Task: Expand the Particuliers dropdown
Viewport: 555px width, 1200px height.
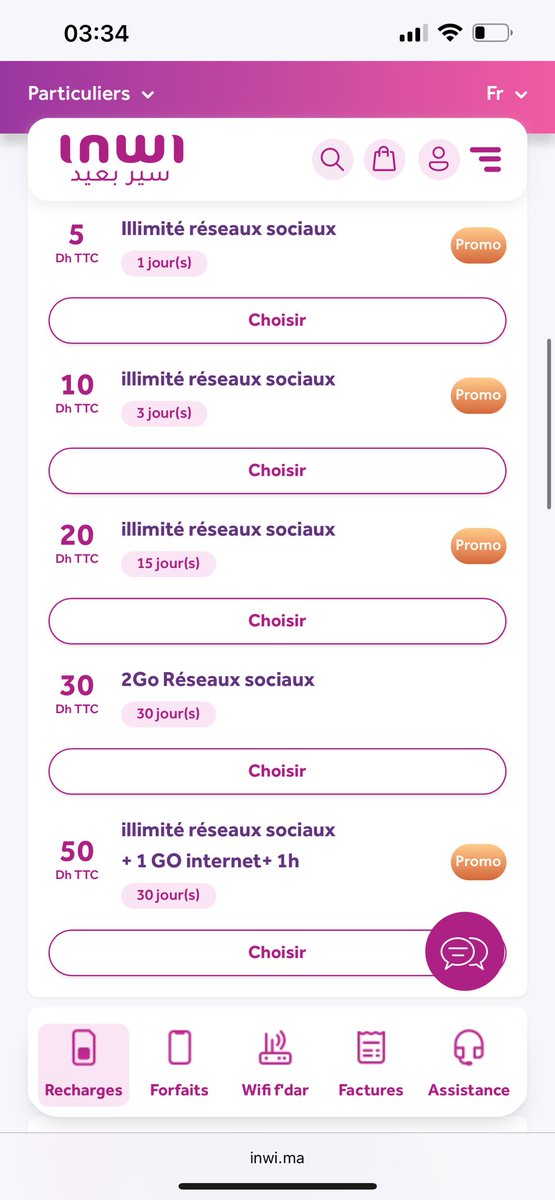Action: tap(91, 94)
